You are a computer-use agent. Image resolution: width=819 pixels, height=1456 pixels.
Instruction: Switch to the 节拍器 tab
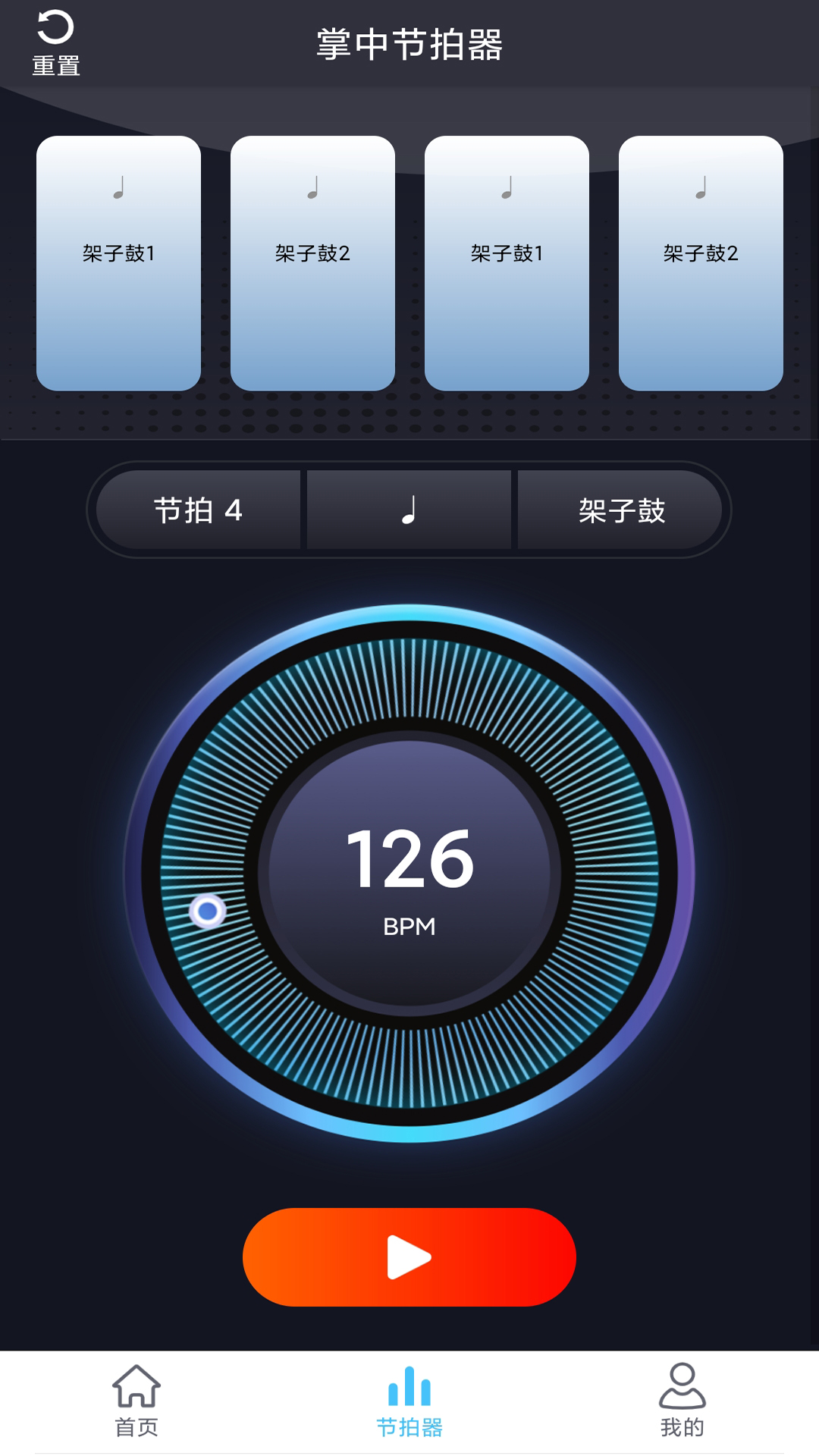coord(409,1401)
